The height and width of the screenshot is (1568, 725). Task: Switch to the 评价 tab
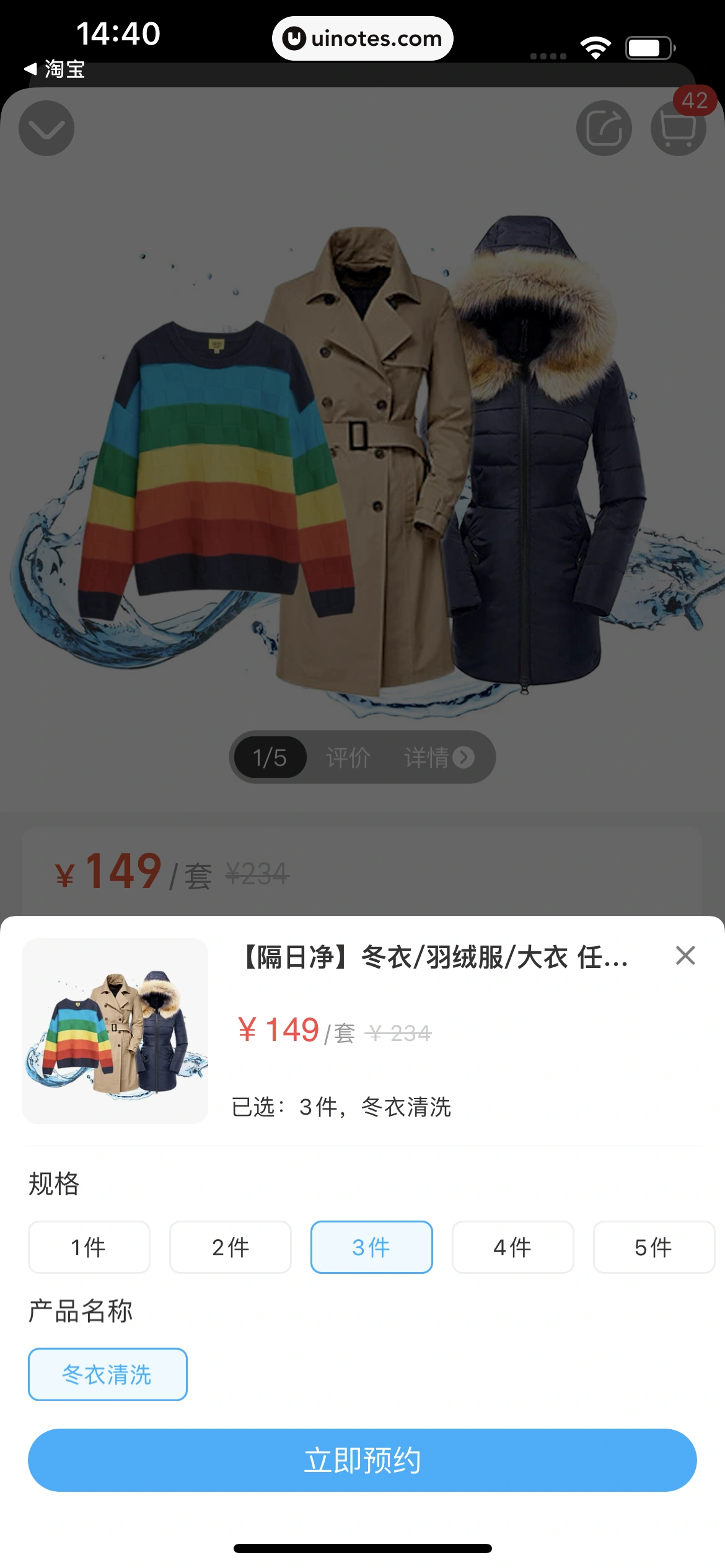click(348, 757)
